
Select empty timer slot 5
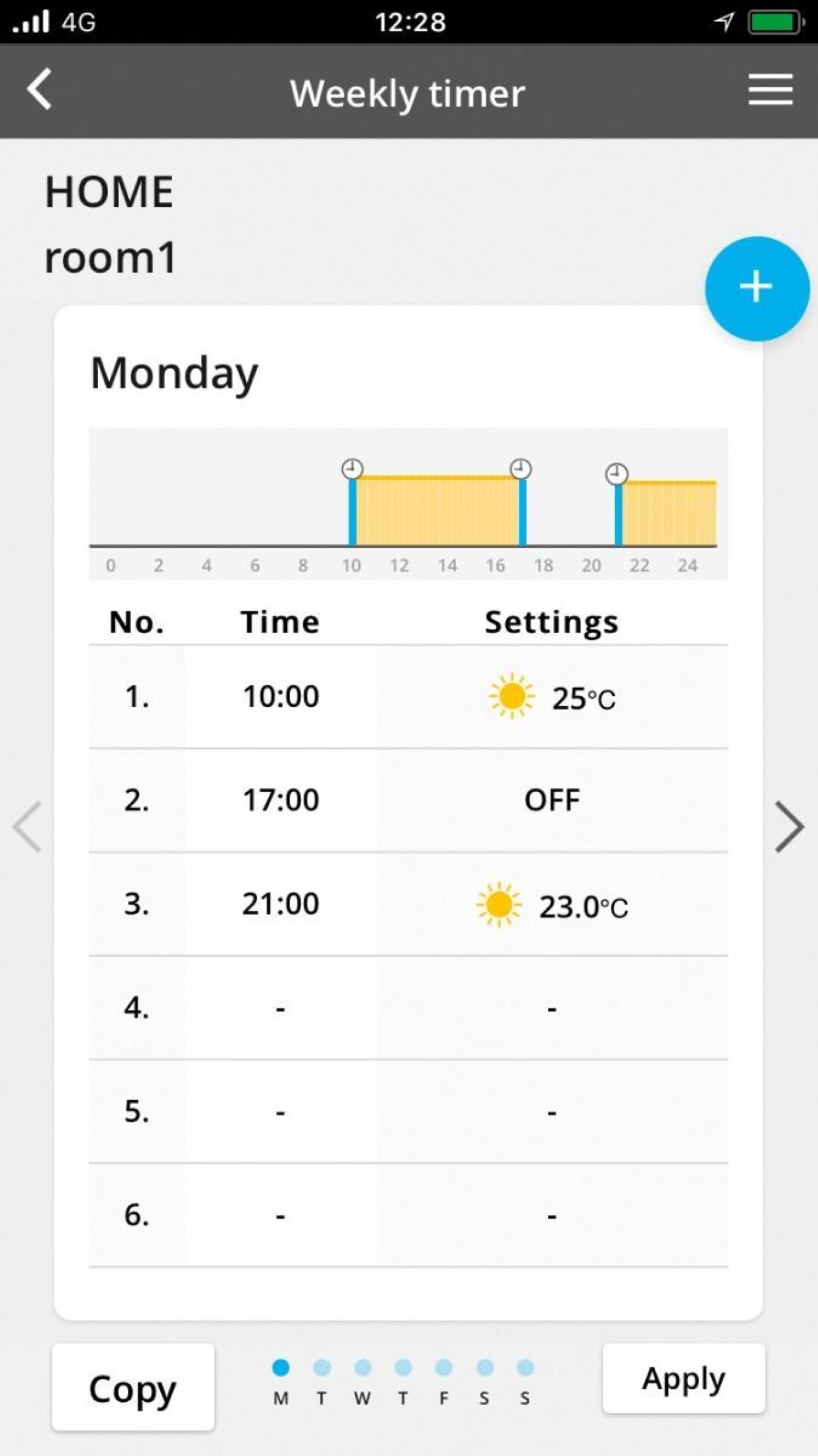tap(408, 1111)
